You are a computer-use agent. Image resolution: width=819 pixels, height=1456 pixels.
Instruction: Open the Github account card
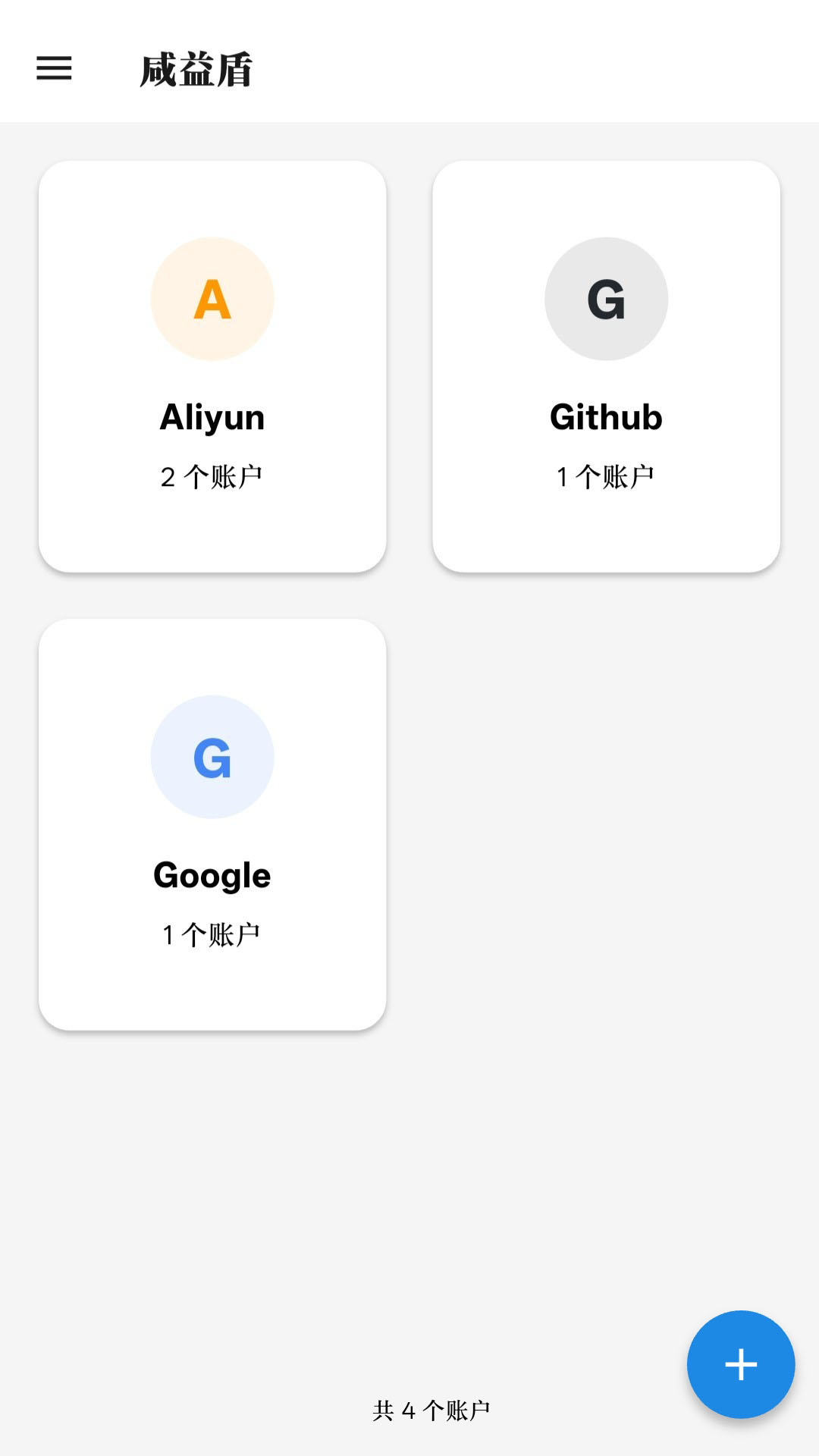[606, 366]
